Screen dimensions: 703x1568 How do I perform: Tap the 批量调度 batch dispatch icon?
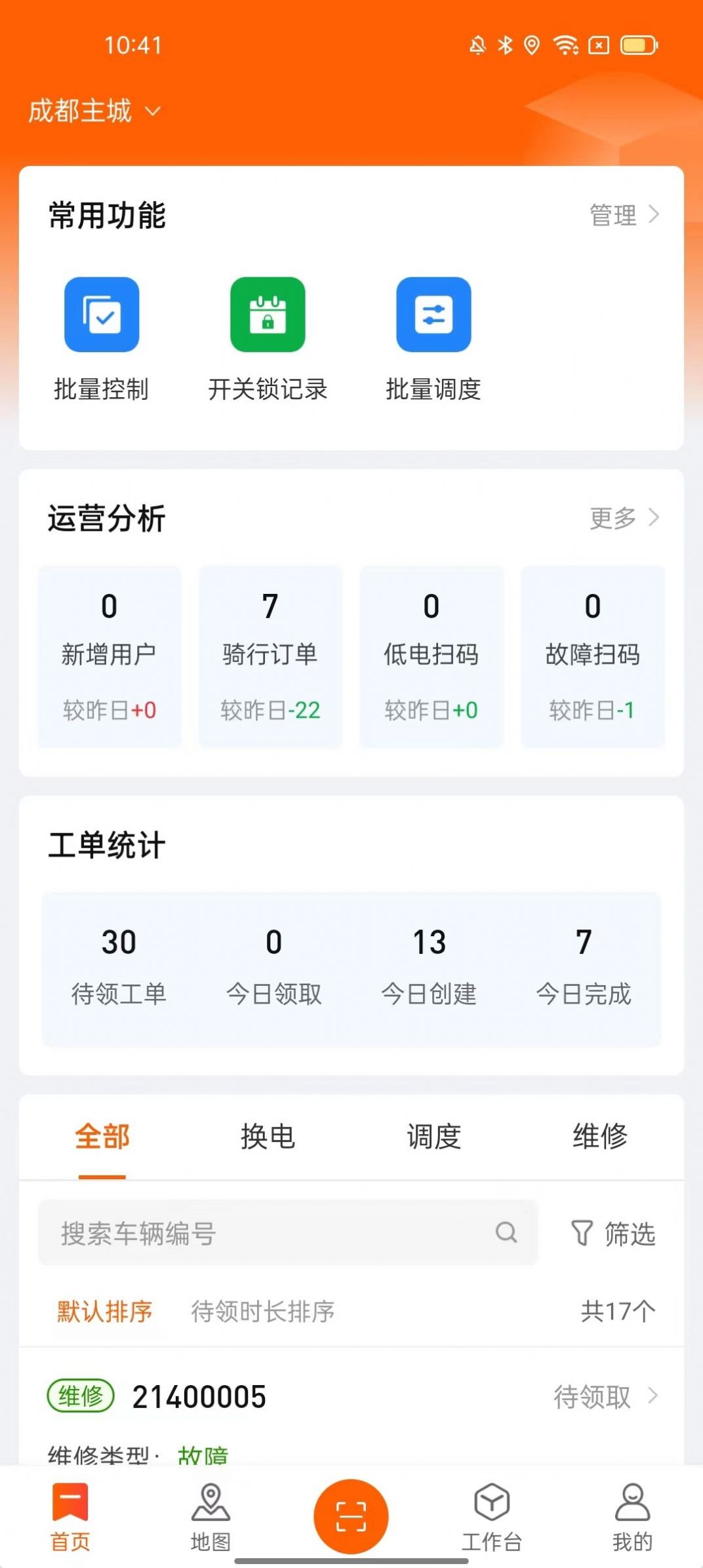(433, 315)
